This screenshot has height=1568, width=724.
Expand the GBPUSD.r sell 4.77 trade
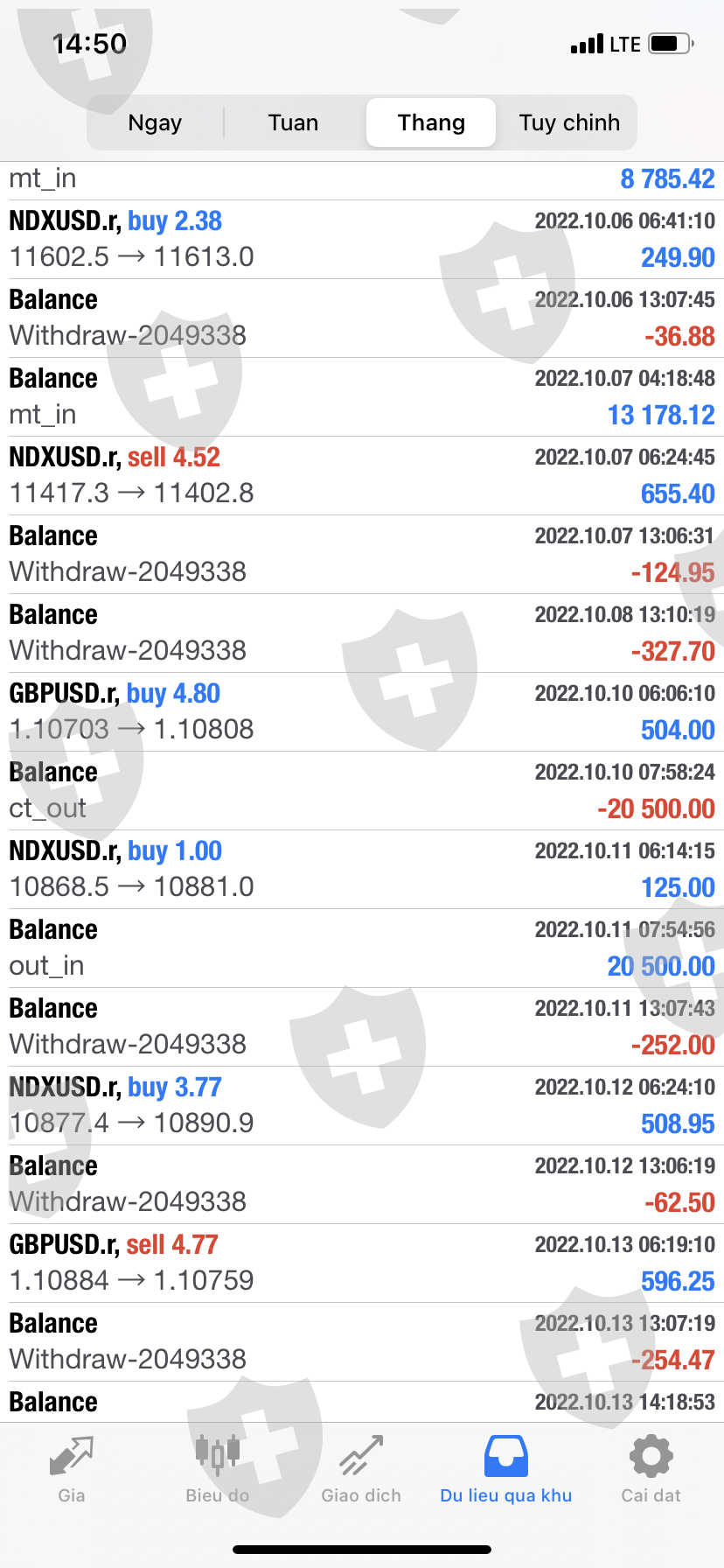tap(362, 1263)
